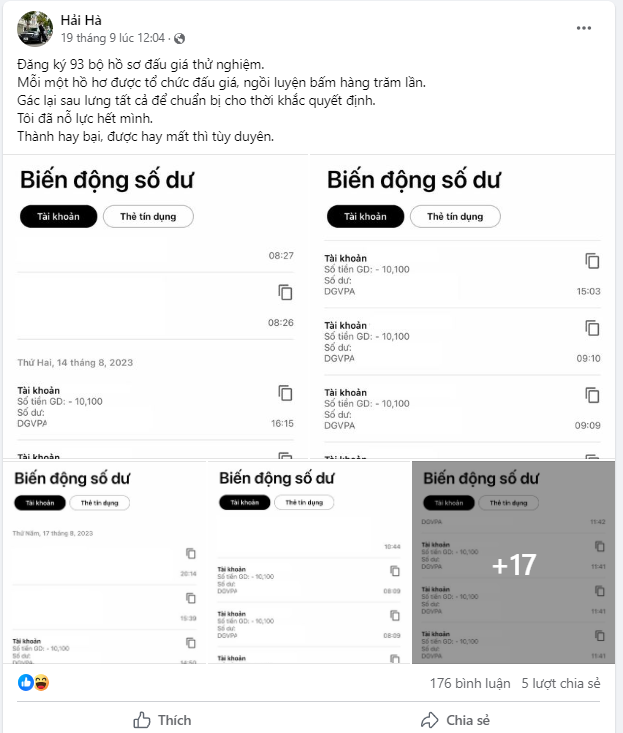Open the first photo in the post
Screen dimensions: 623x733
(156, 307)
